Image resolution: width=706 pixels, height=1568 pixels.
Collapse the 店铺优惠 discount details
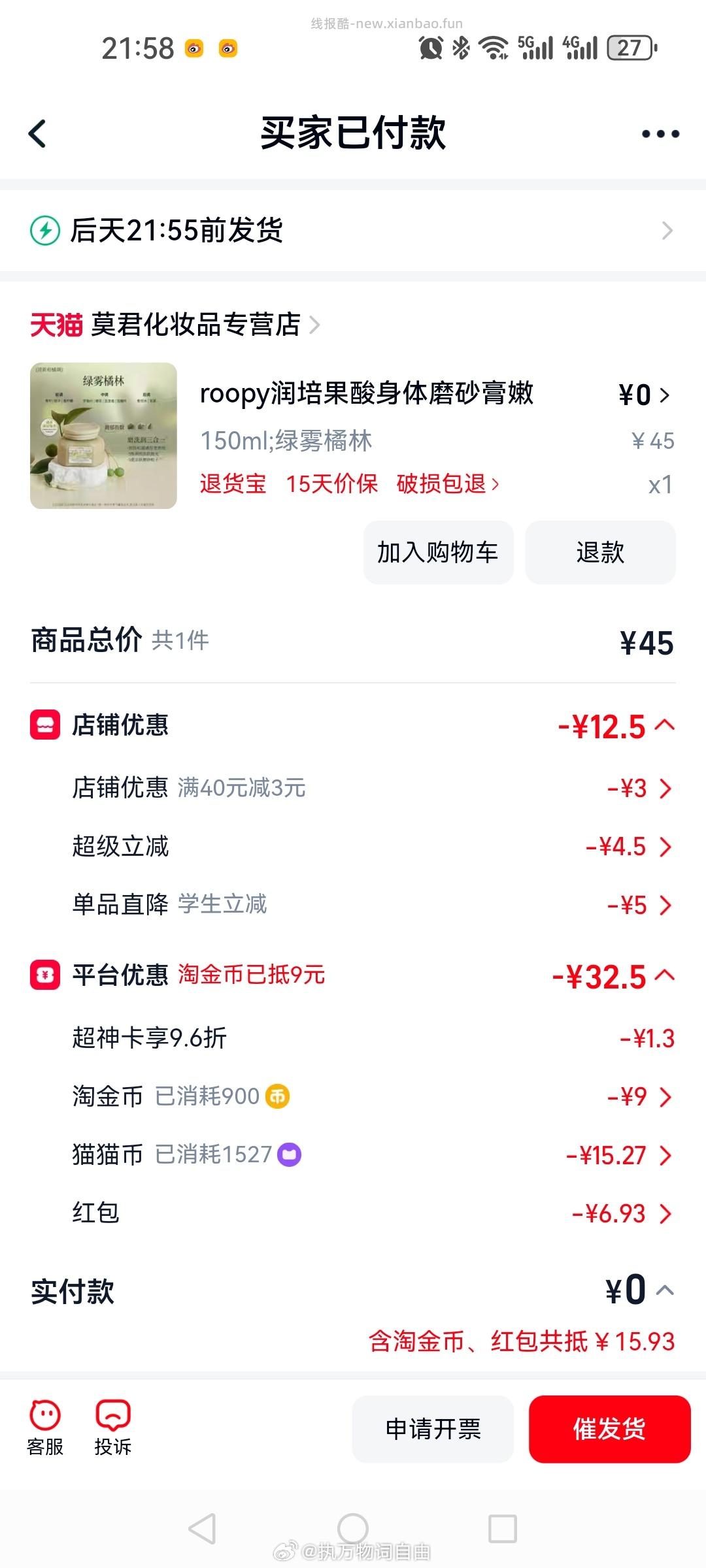(665, 724)
